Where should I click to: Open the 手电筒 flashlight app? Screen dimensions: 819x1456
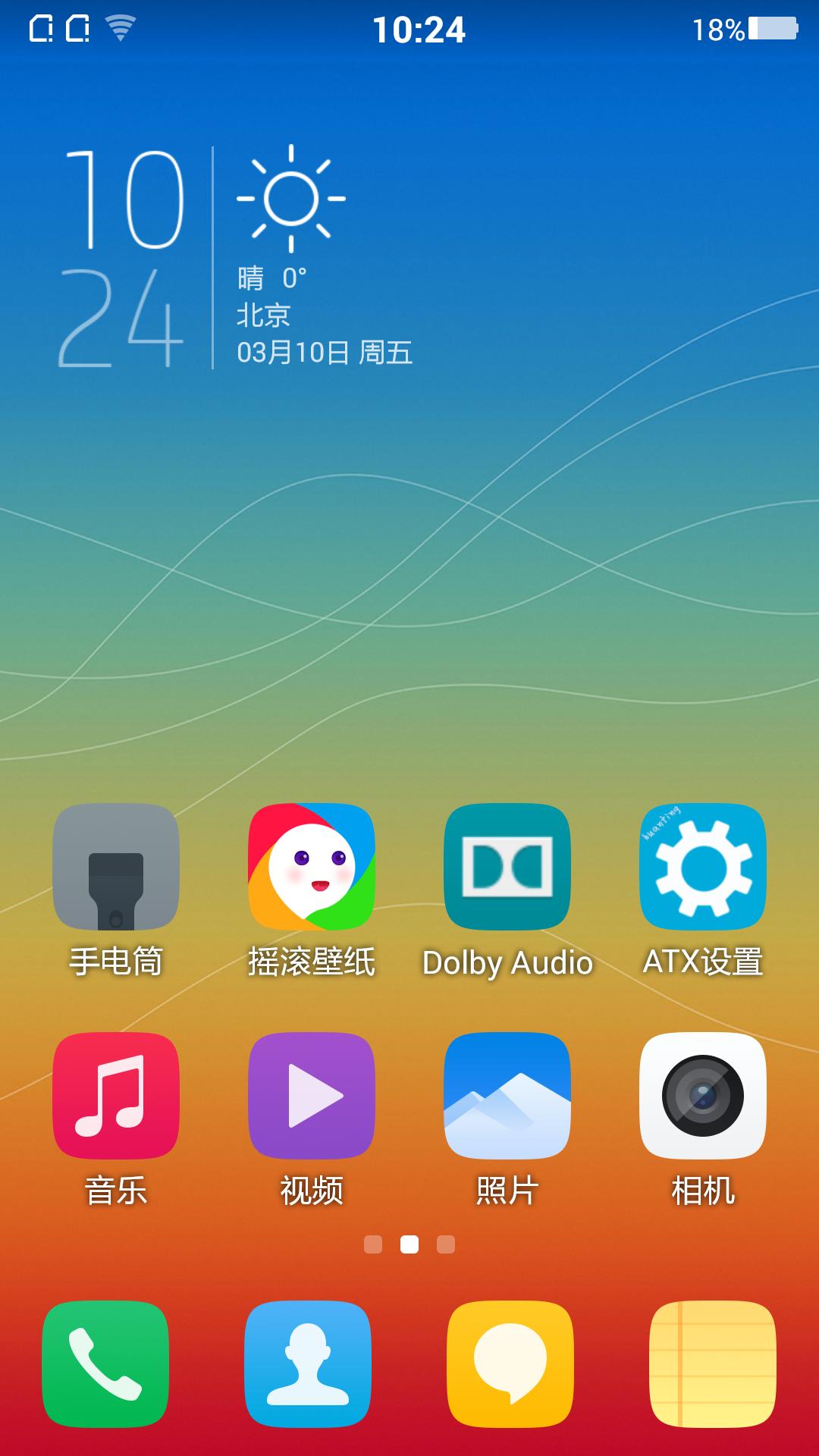[x=116, y=867]
